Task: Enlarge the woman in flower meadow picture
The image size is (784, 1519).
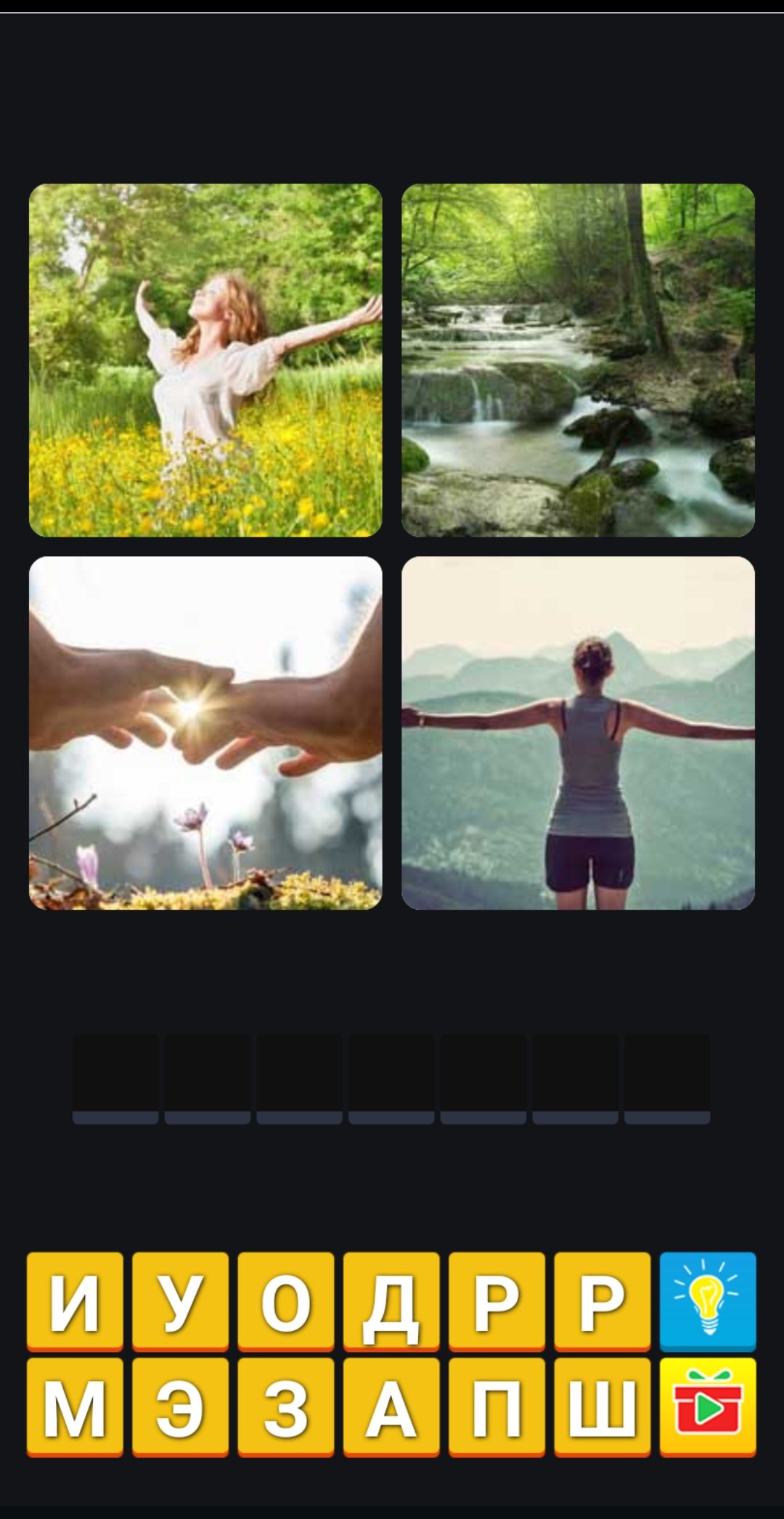Action: point(205,360)
